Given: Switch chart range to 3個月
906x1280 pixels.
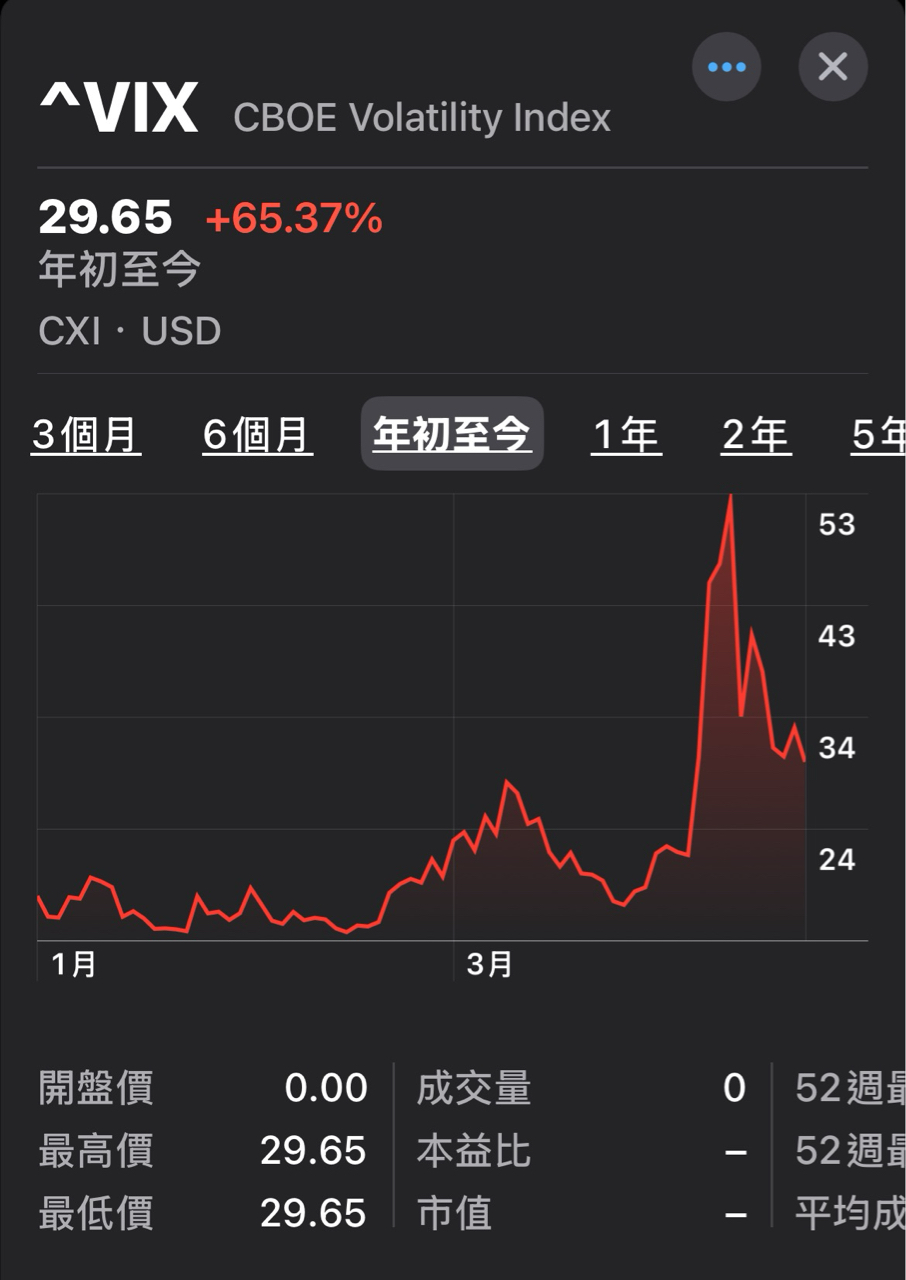Looking at the screenshot, I should pyautogui.click(x=86, y=435).
